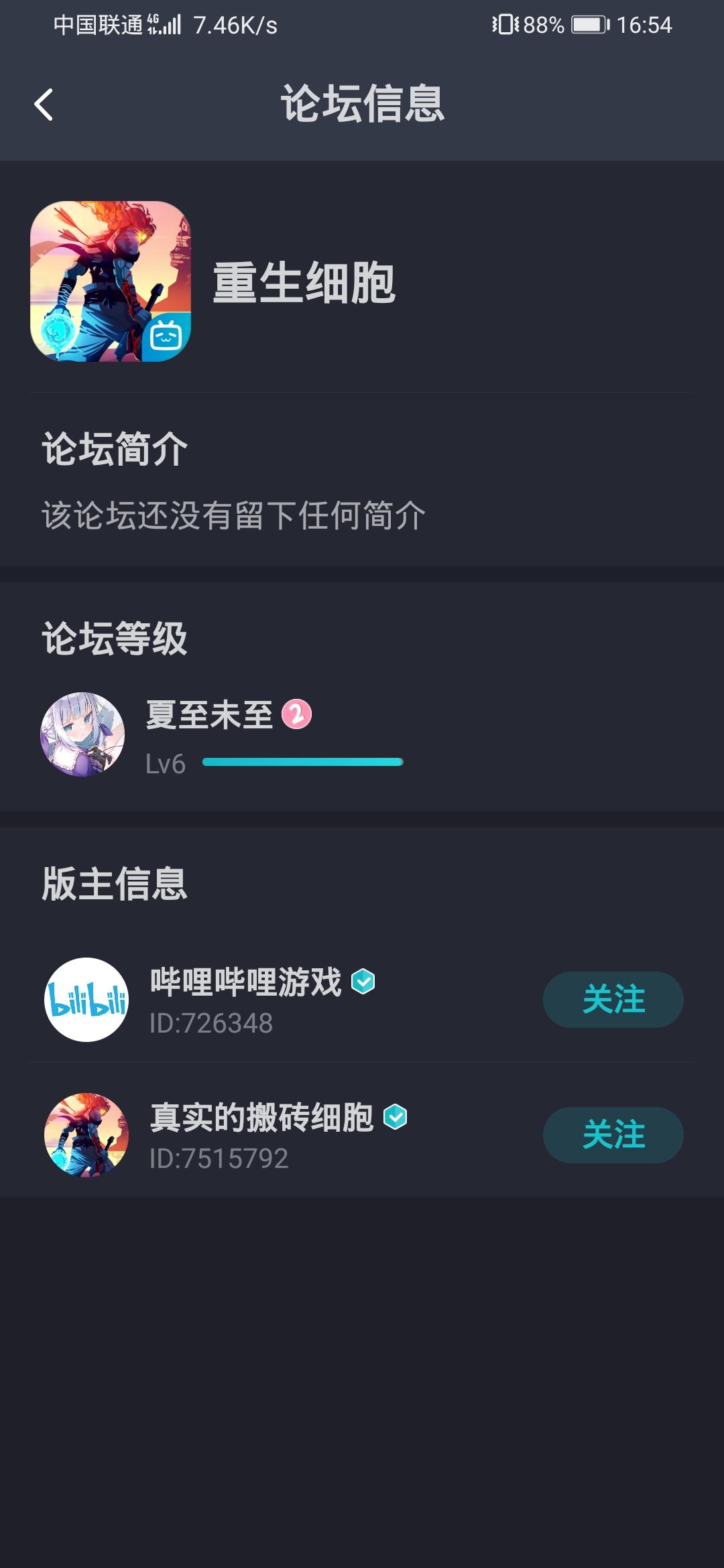
Task: Go back from the 论坛信息 page
Action: pos(44,105)
